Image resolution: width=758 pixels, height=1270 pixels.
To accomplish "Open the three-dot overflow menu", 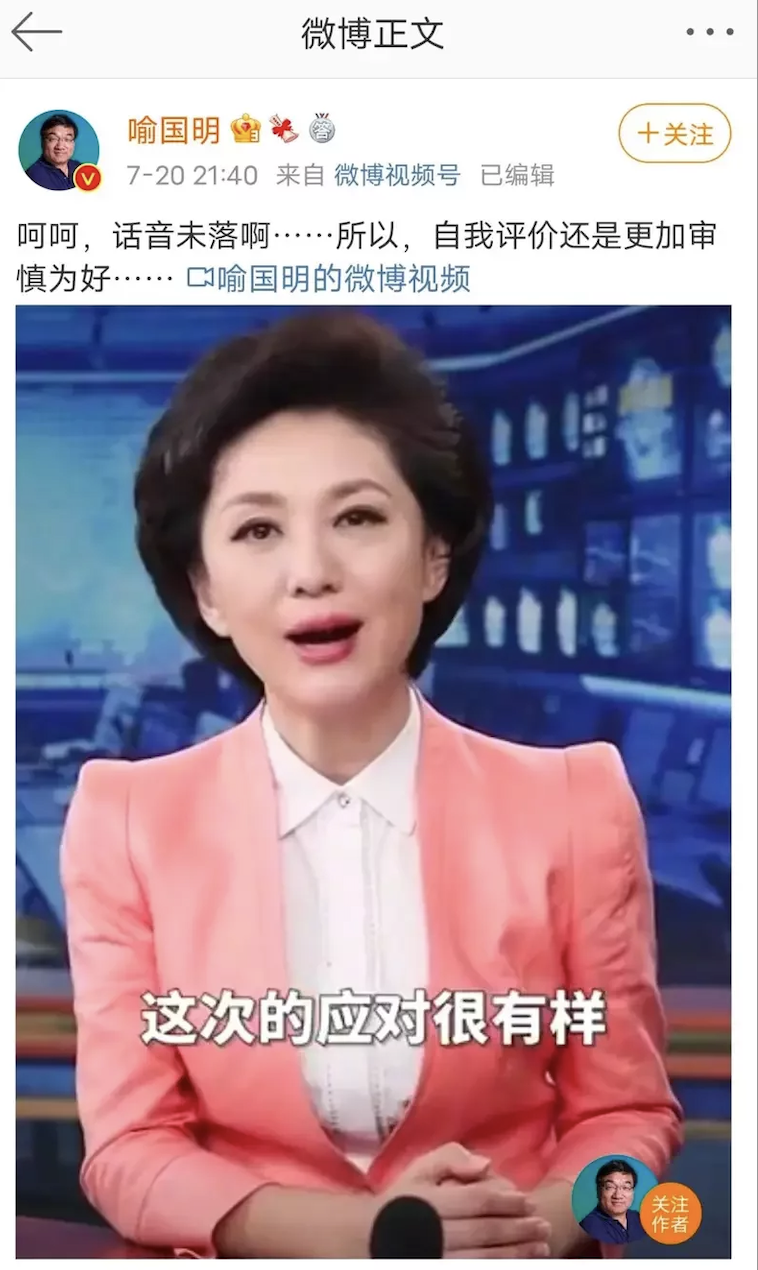I will point(709,33).
